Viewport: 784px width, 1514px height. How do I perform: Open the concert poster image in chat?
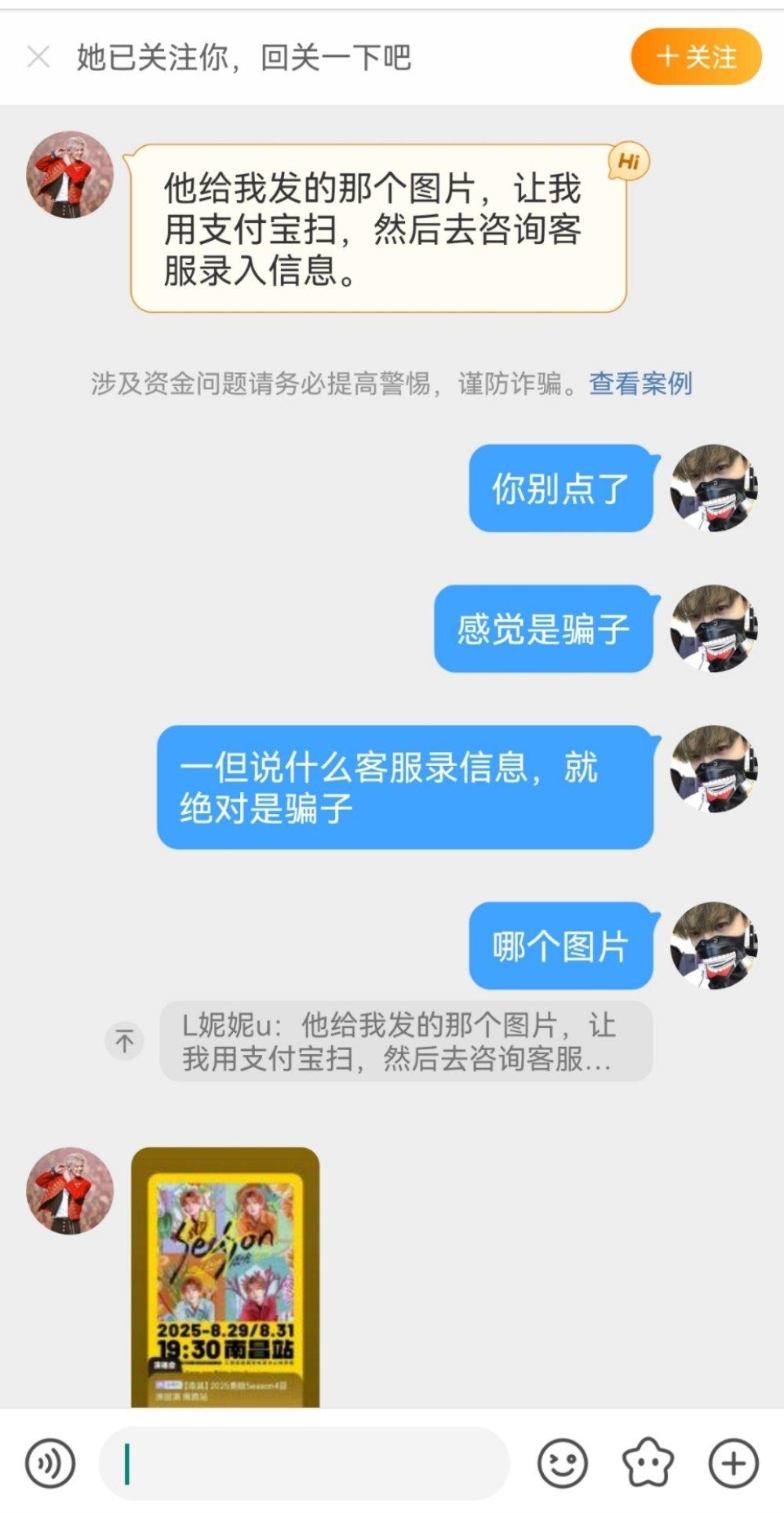225,1278
